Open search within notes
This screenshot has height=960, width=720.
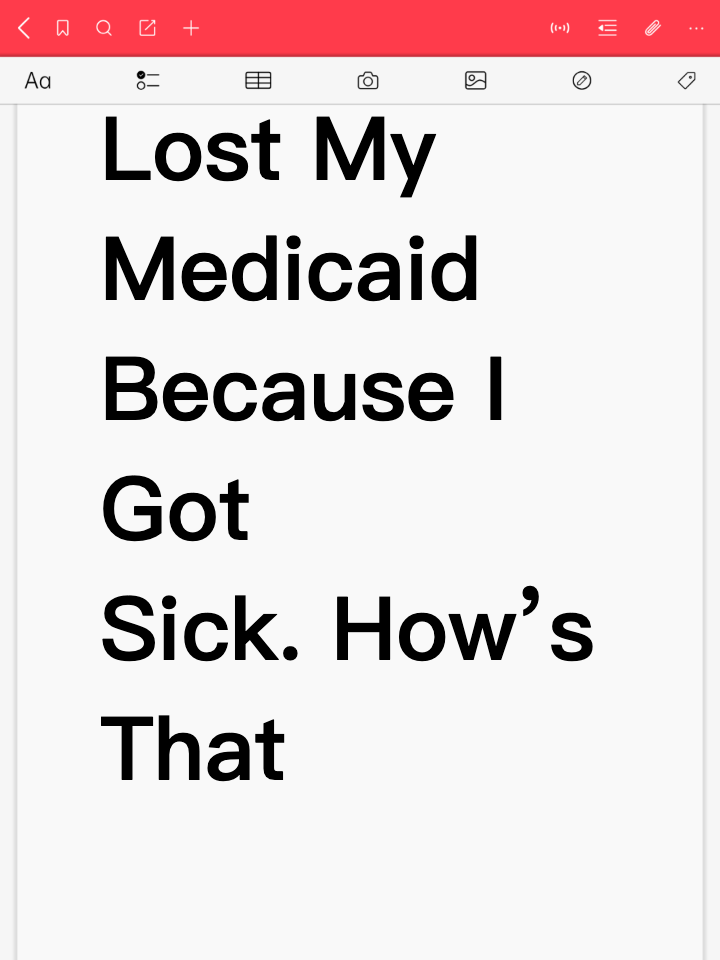click(x=104, y=28)
